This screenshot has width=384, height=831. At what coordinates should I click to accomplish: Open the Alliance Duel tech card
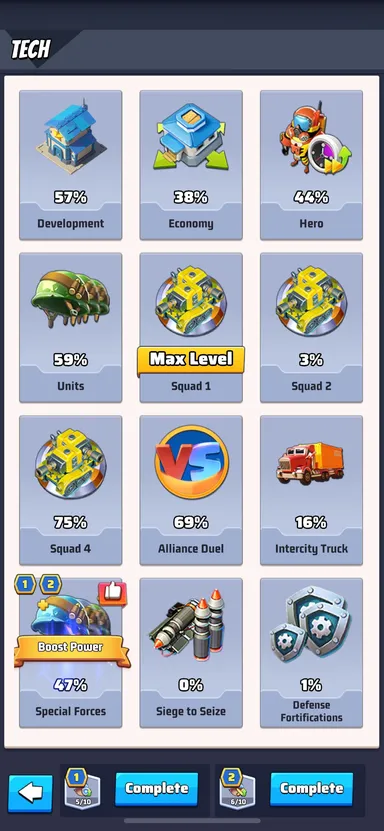coord(191,490)
